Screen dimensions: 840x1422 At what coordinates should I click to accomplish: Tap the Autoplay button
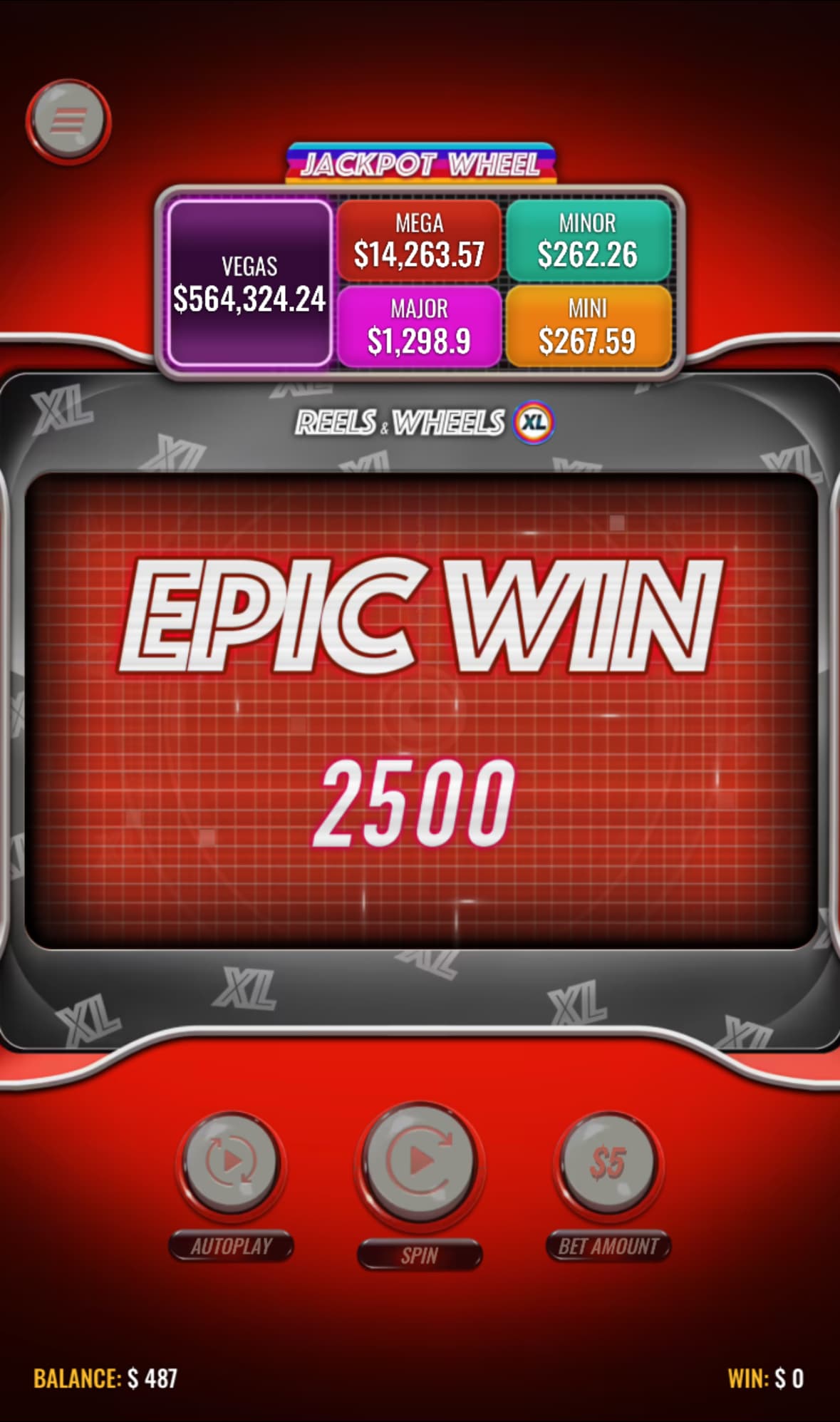coord(231,1163)
